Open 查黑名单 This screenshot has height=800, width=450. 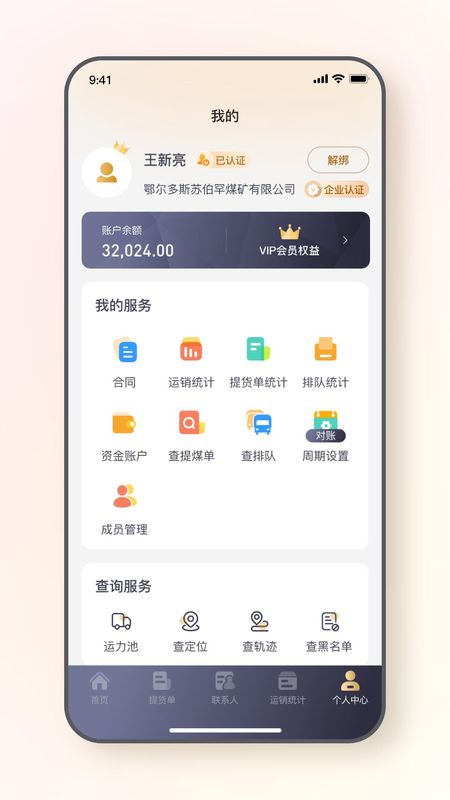tap(329, 632)
